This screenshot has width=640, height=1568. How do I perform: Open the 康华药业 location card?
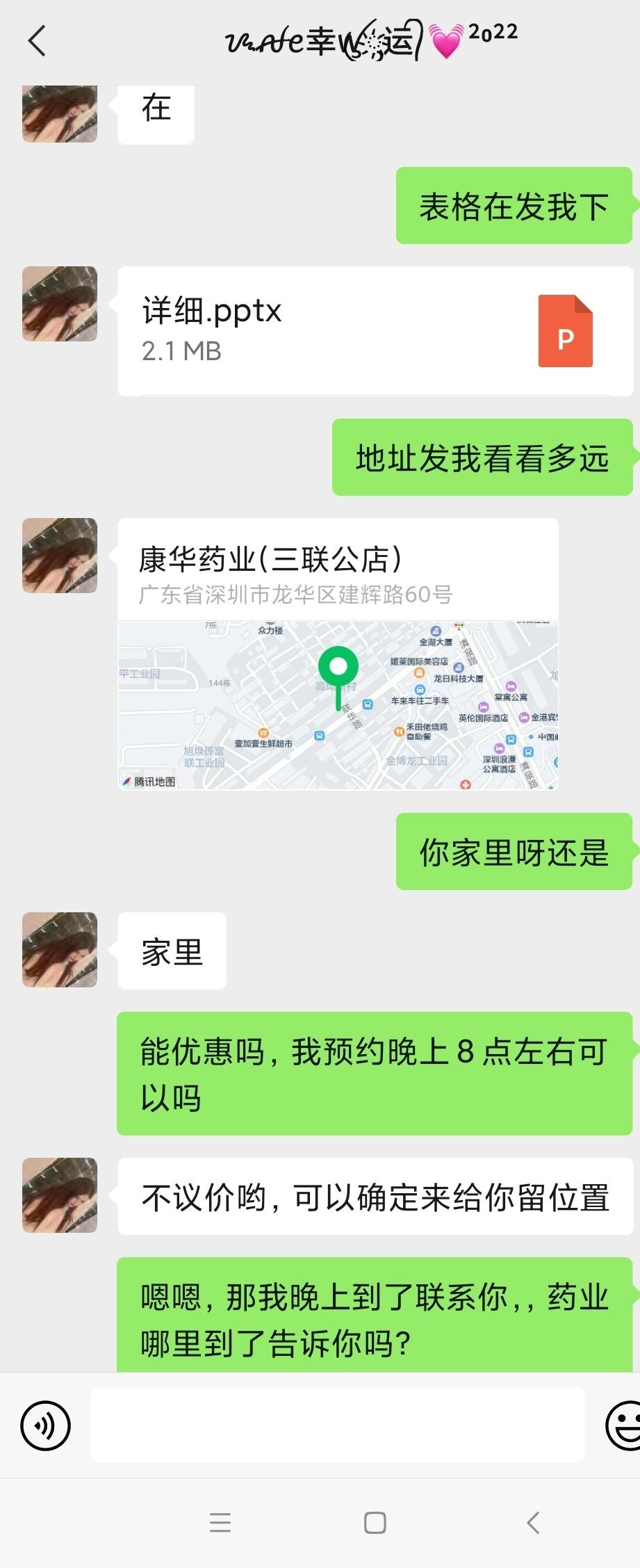[x=338, y=653]
